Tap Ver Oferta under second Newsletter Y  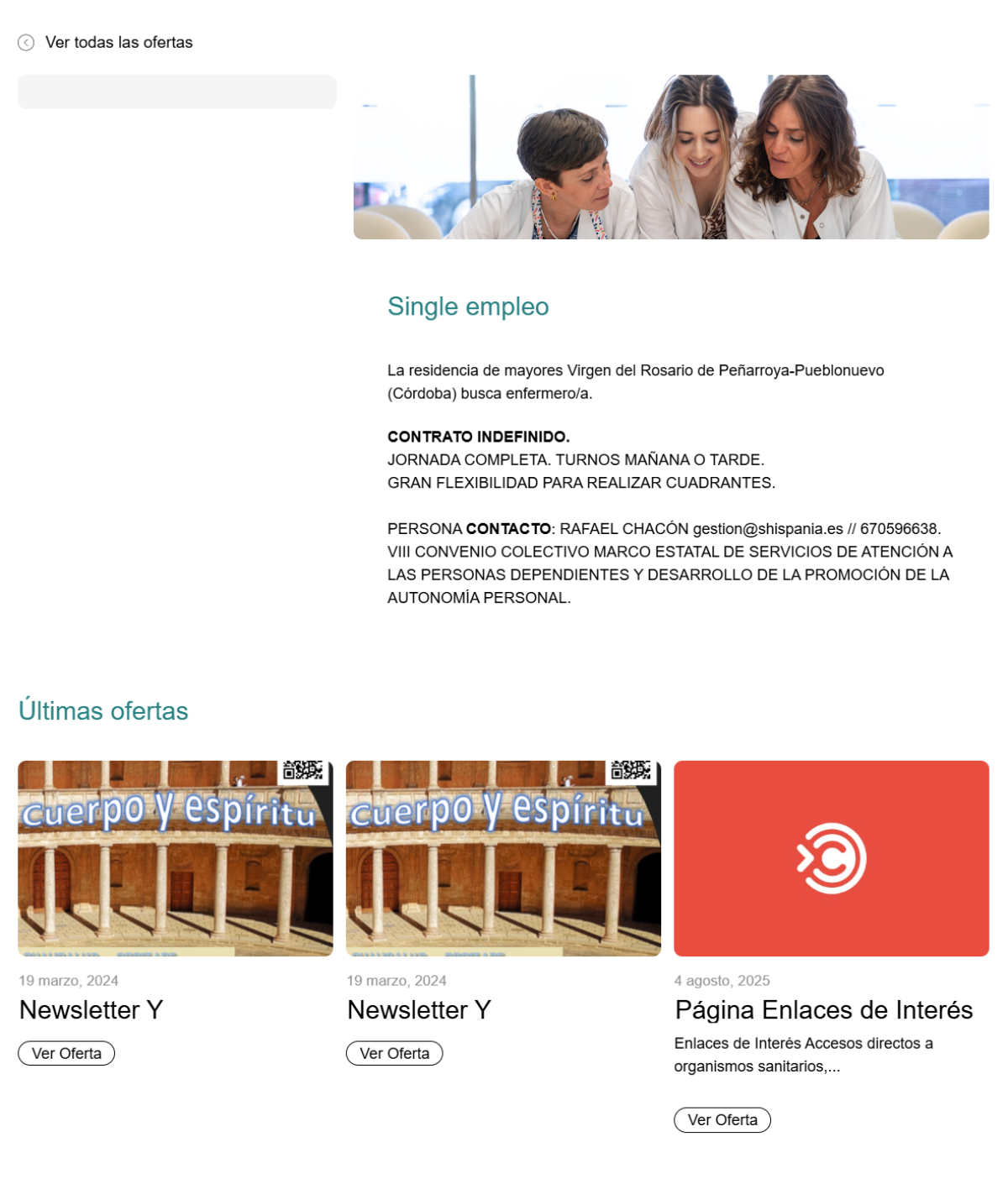pyautogui.click(x=394, y=1053)
